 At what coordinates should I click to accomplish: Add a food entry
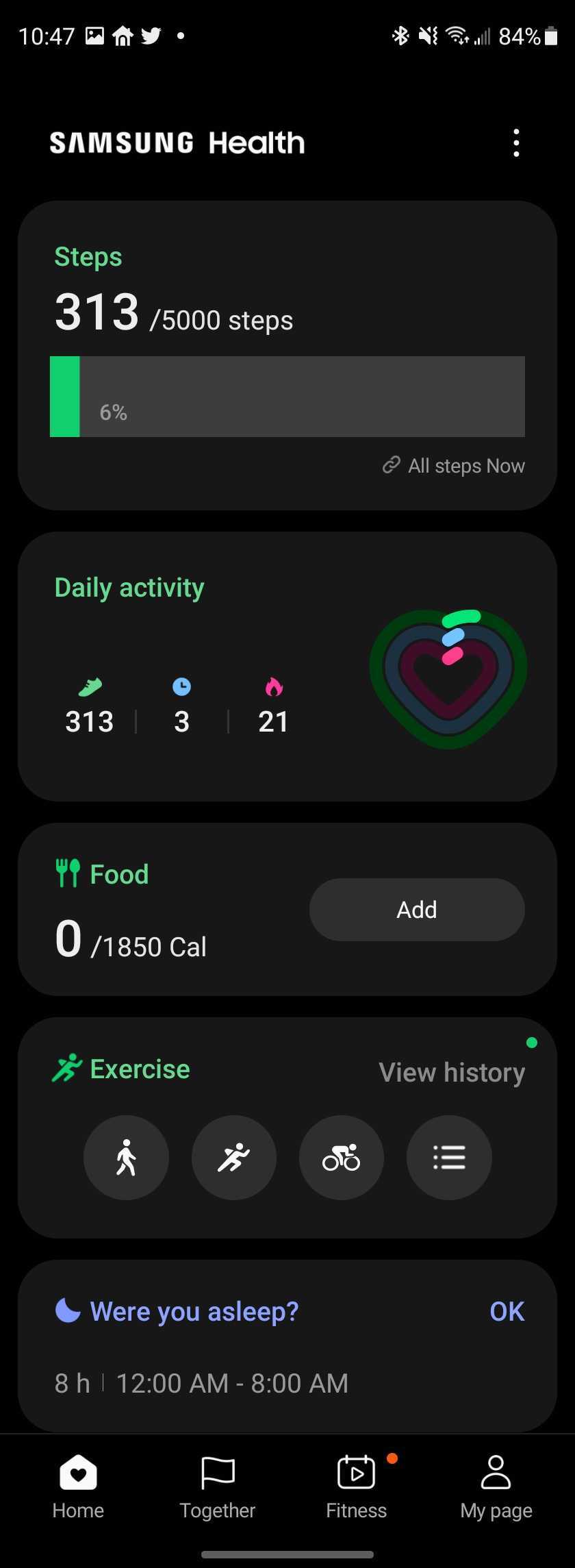click(417, 910)
